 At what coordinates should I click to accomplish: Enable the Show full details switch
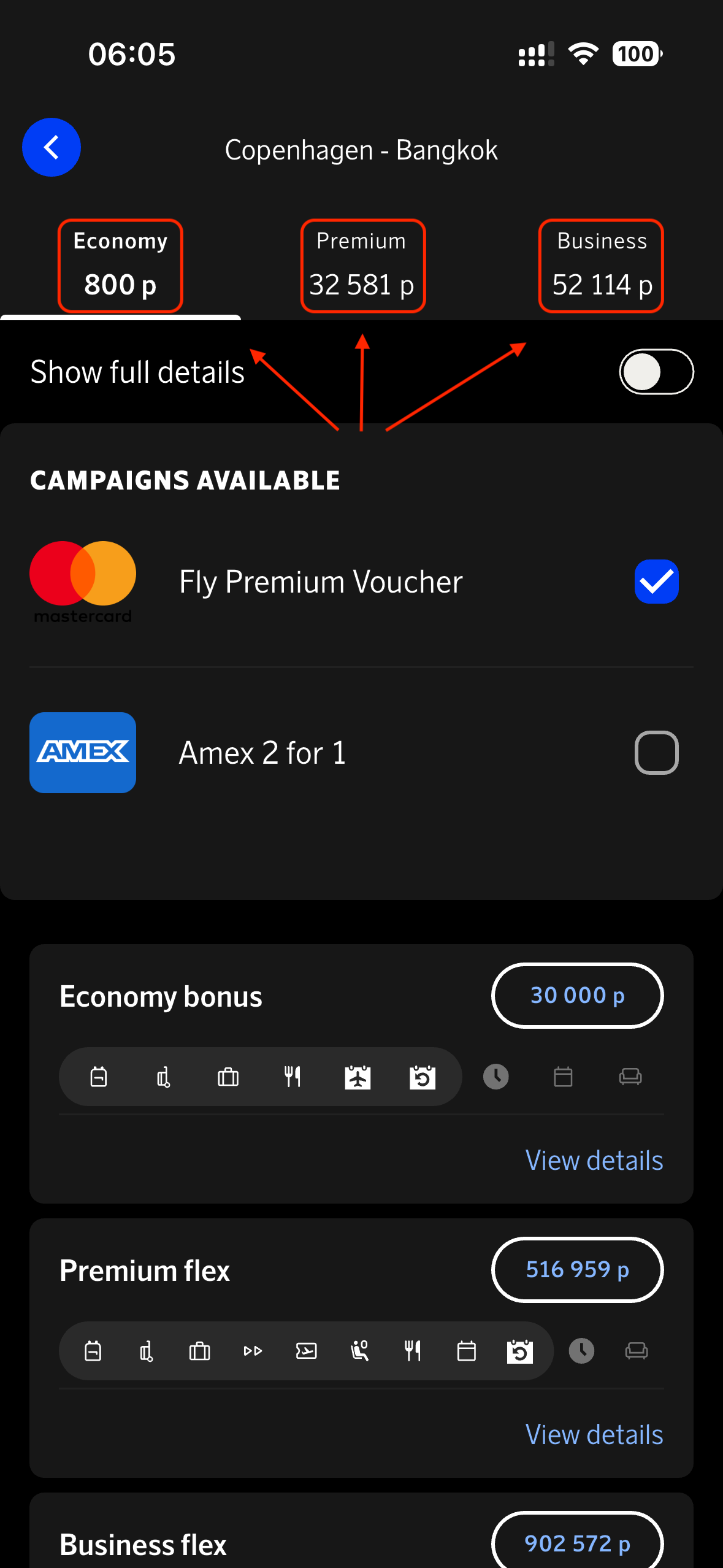pyautogui.click(x=656, y=372)
